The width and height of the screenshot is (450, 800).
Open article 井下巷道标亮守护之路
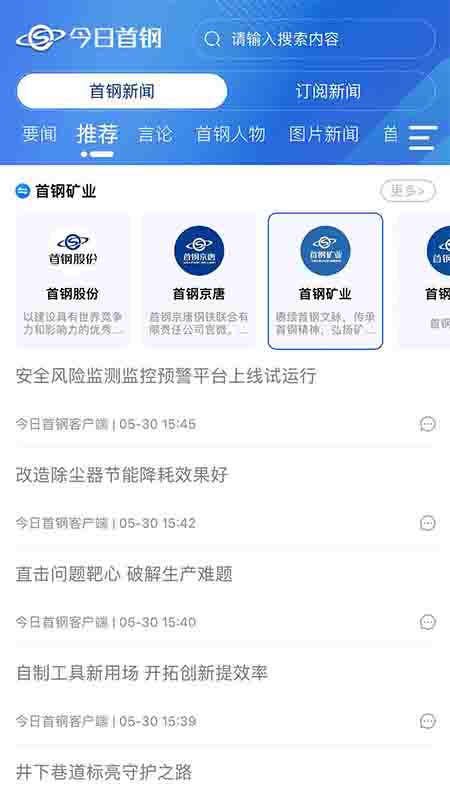click(104, 772)
